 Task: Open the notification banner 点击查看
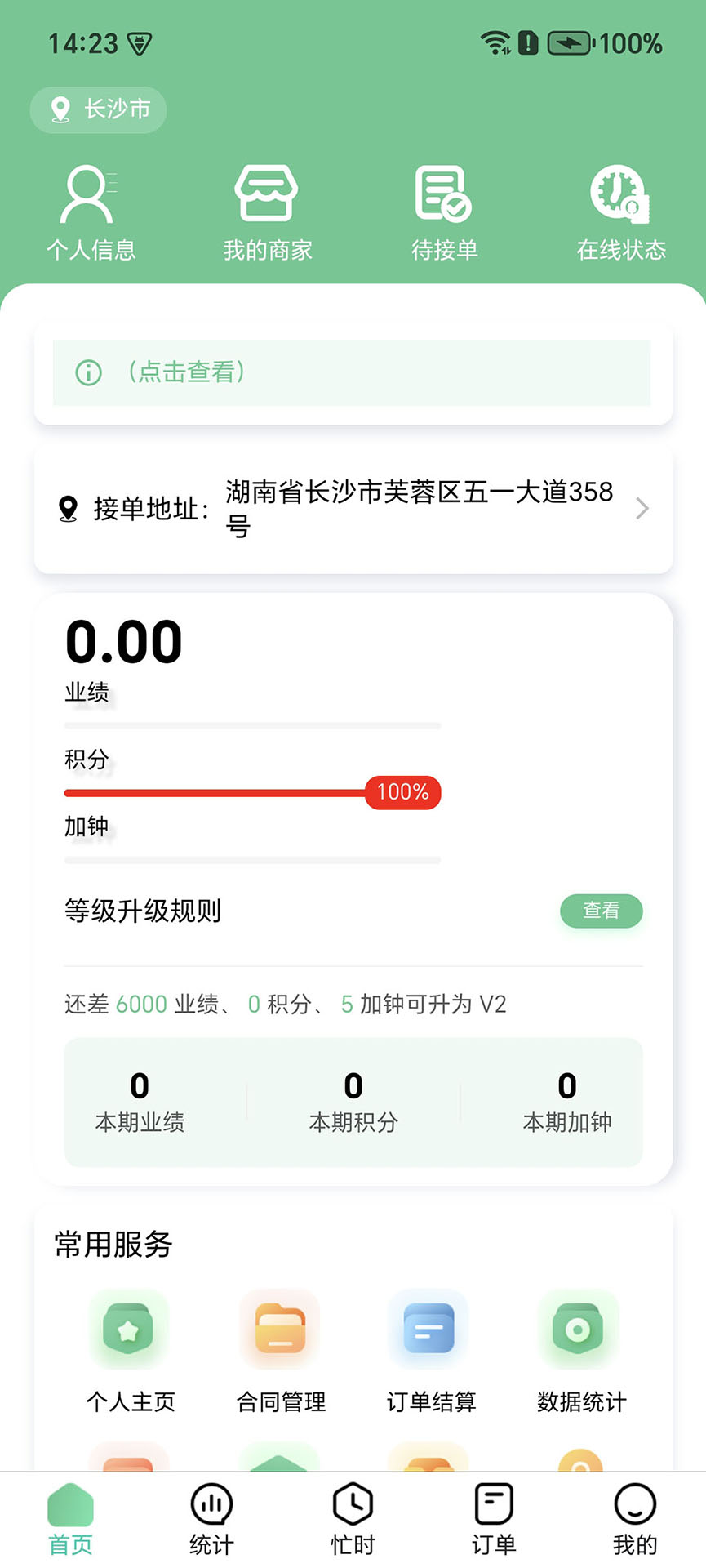coord(351,372)
